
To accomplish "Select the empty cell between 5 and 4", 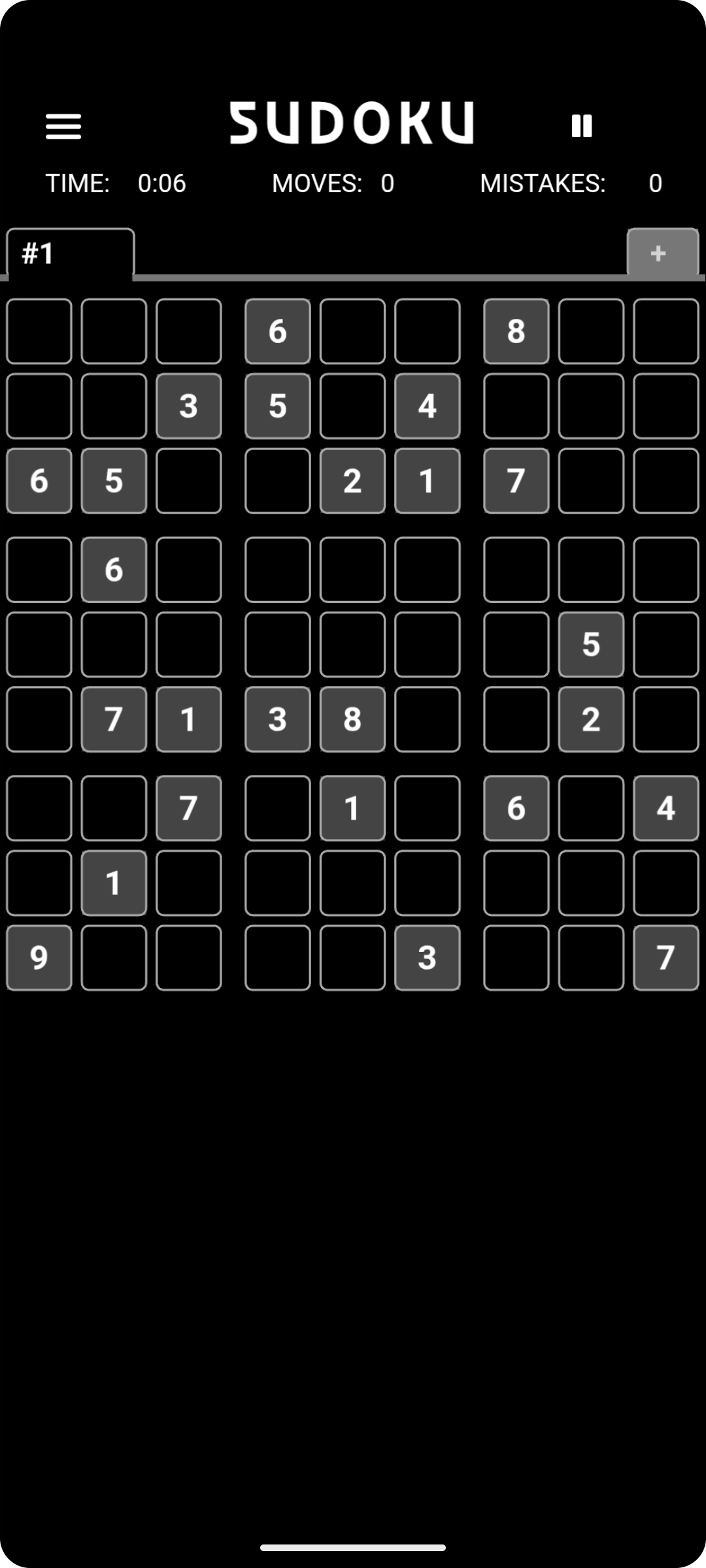I will pos(352,406).
